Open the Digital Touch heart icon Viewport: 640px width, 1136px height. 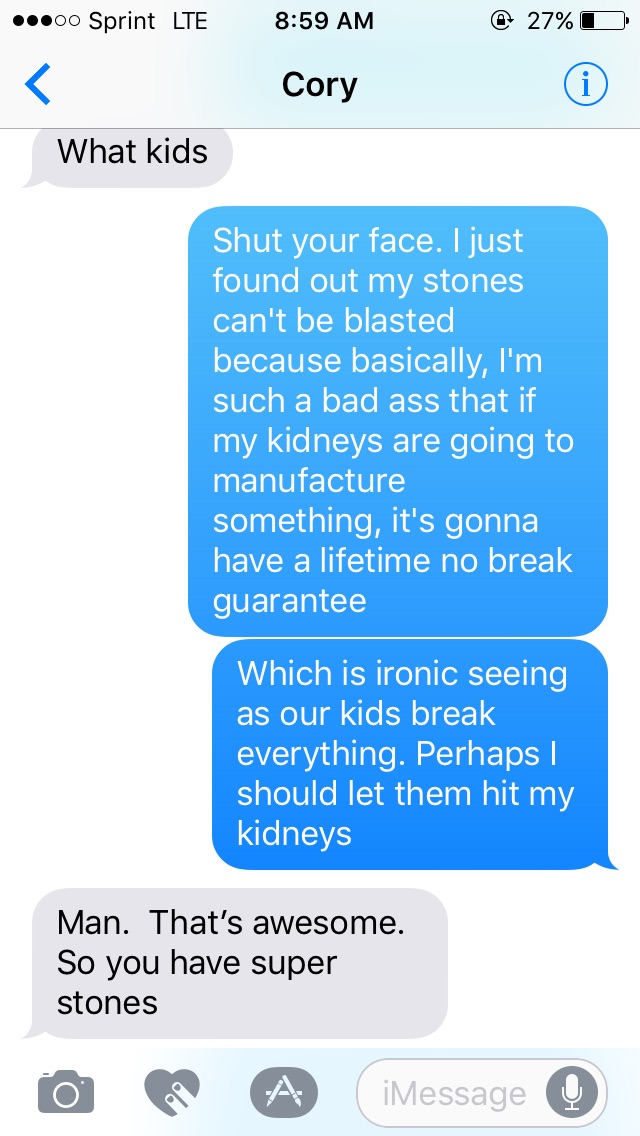coord(172,1091)
